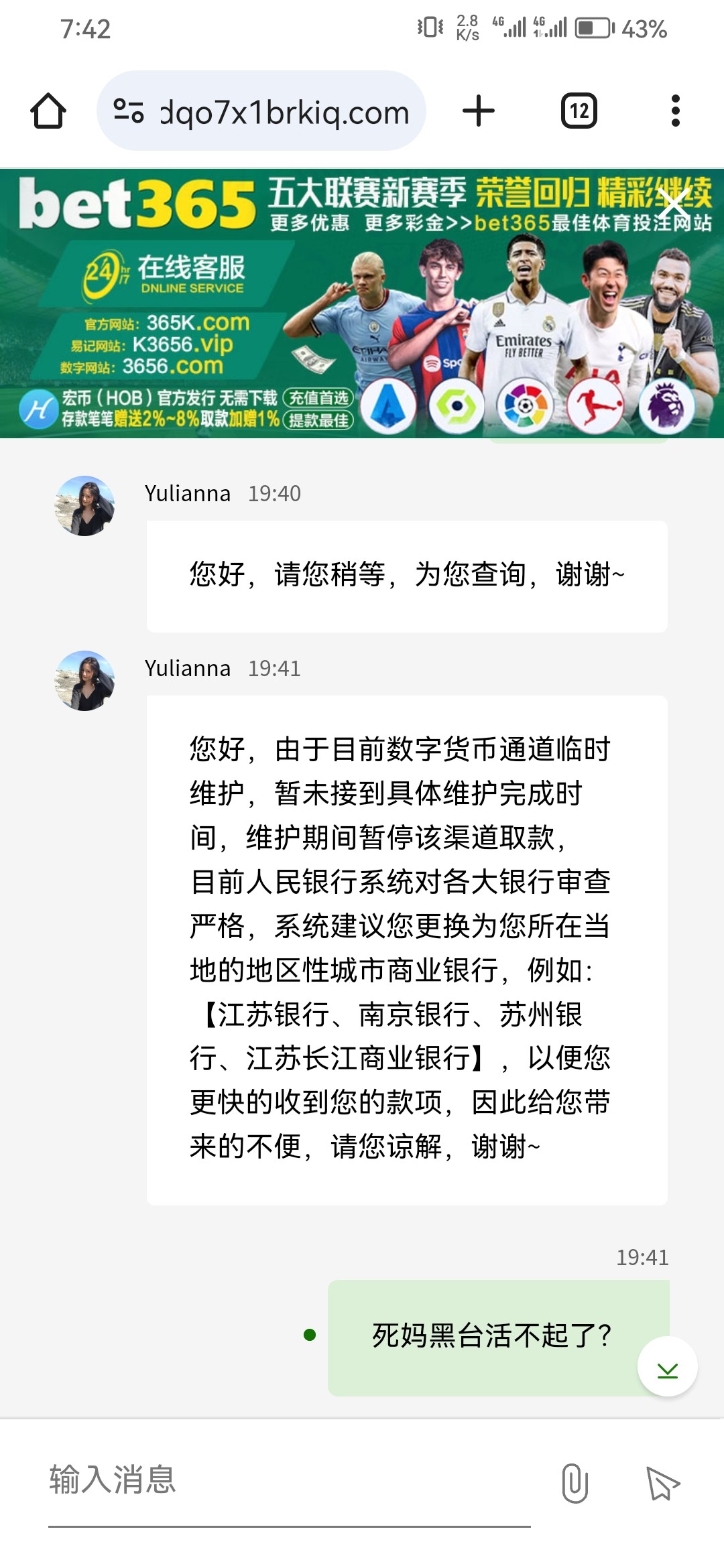Go to the browser home page
This screenshot has height=1568, width=724.
click(x=48, y=111)
